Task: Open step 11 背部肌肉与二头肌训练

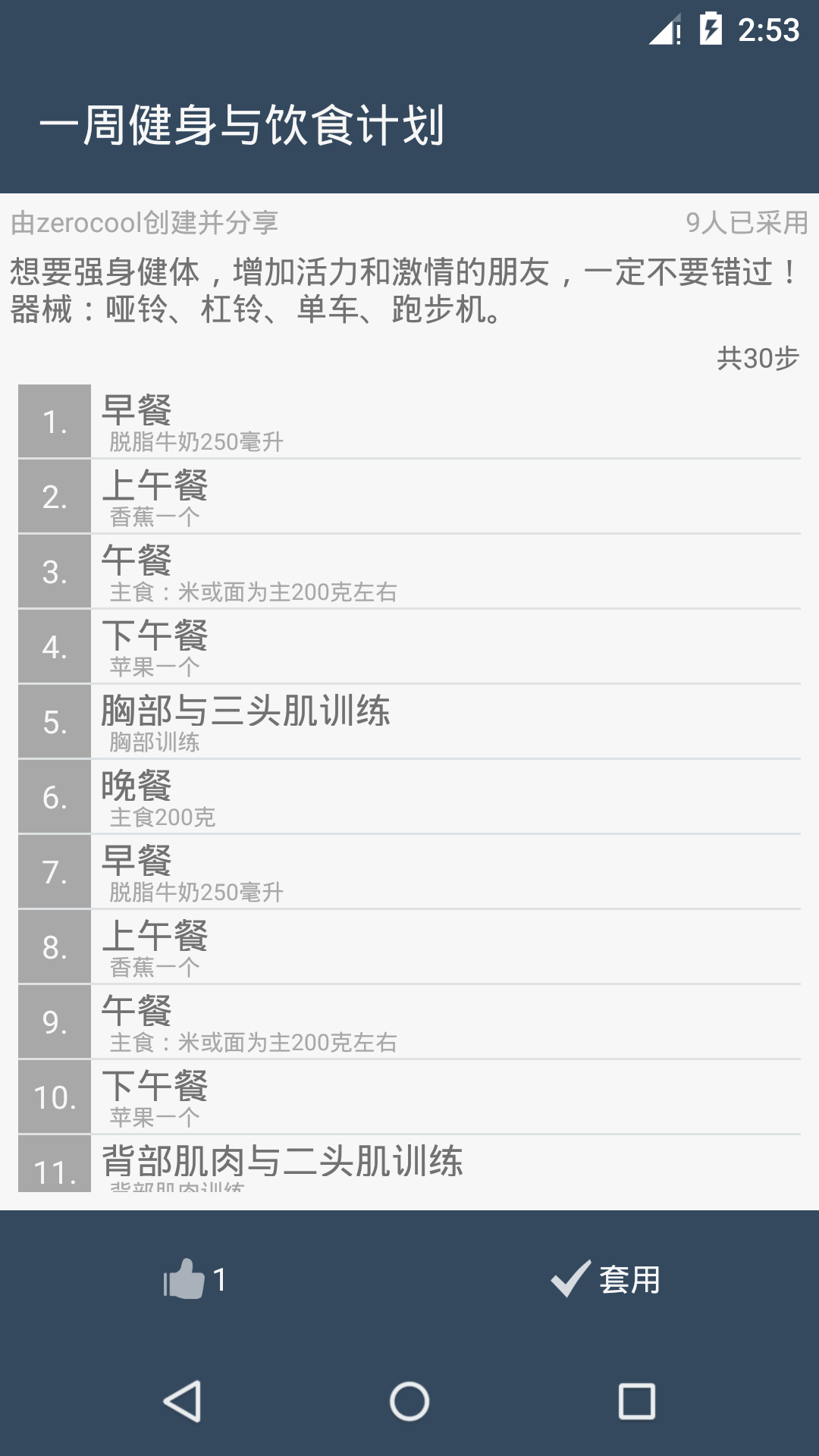Action: (409, 1163)
